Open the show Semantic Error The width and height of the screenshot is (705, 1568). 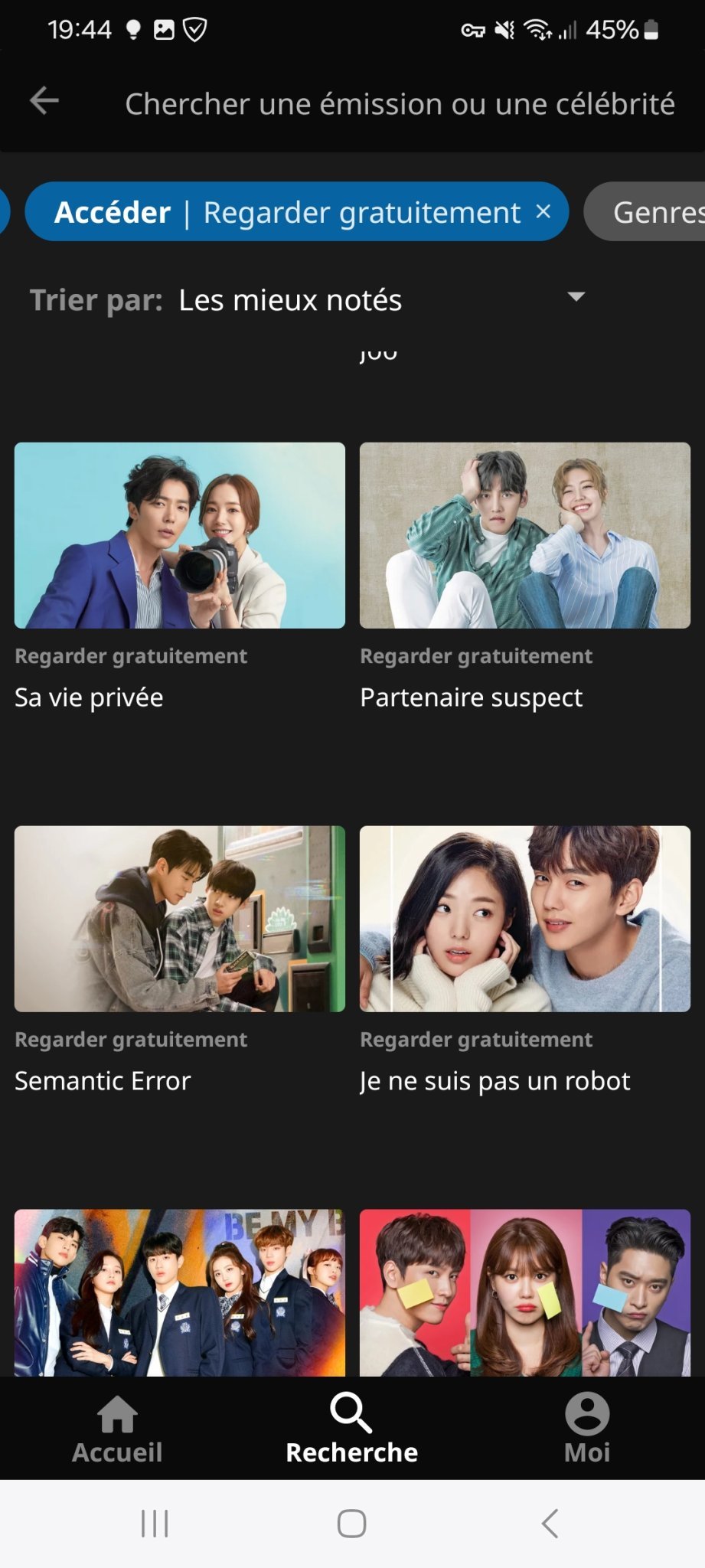[x=179, y=919]
